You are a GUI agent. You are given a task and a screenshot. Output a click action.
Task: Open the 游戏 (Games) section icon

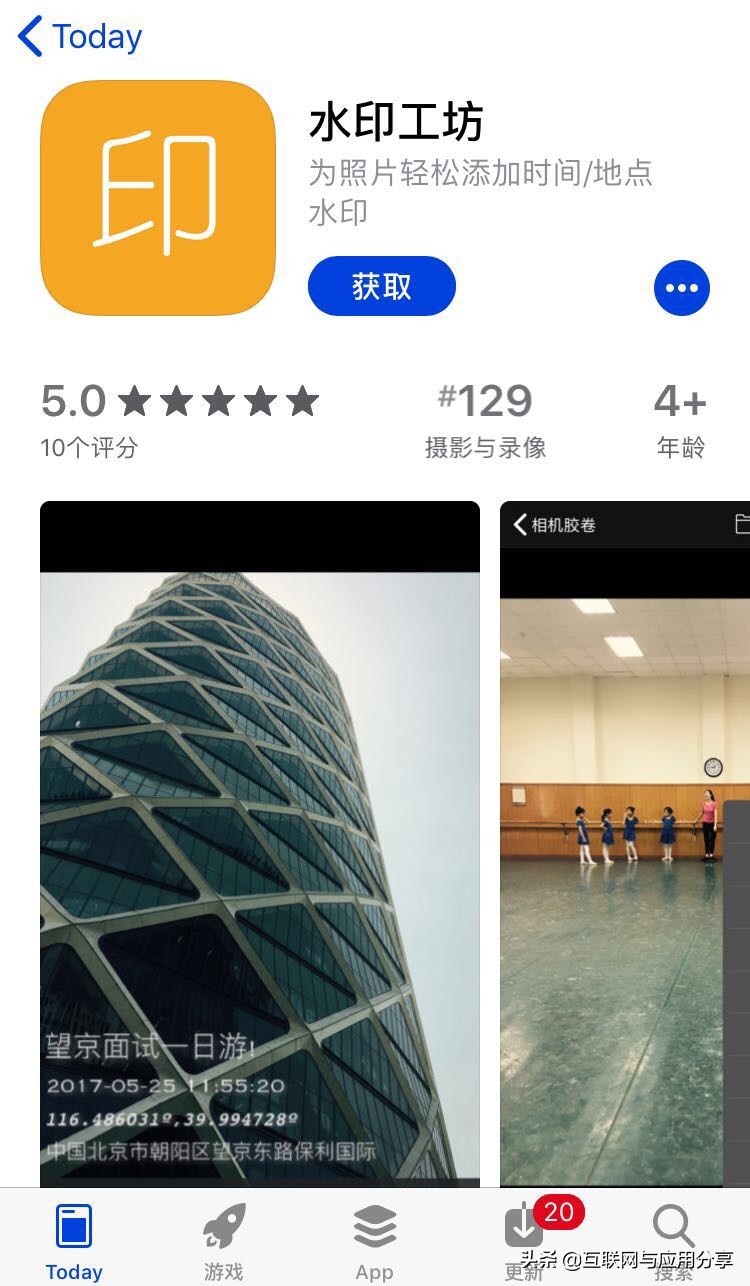(224, 1224)
